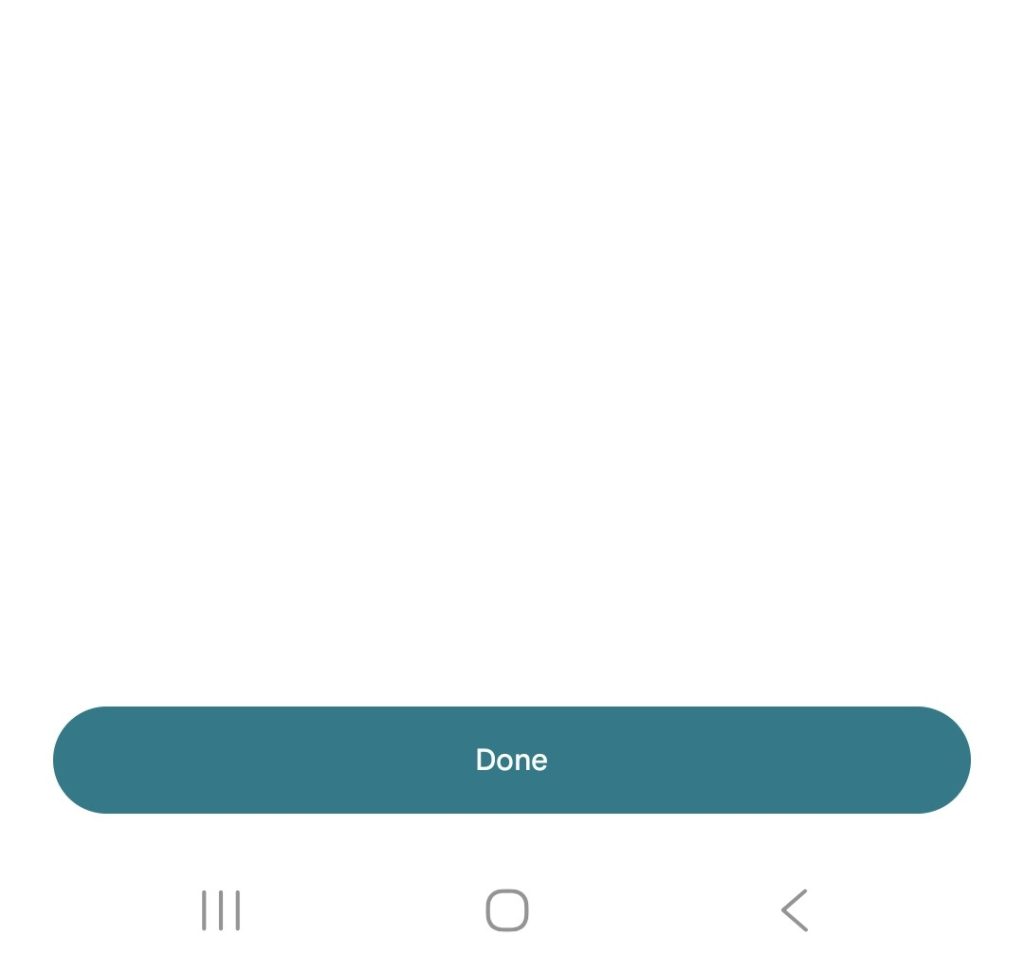Tap the Done button
Screen dimensions: 1024x973
tap(511, 760)
